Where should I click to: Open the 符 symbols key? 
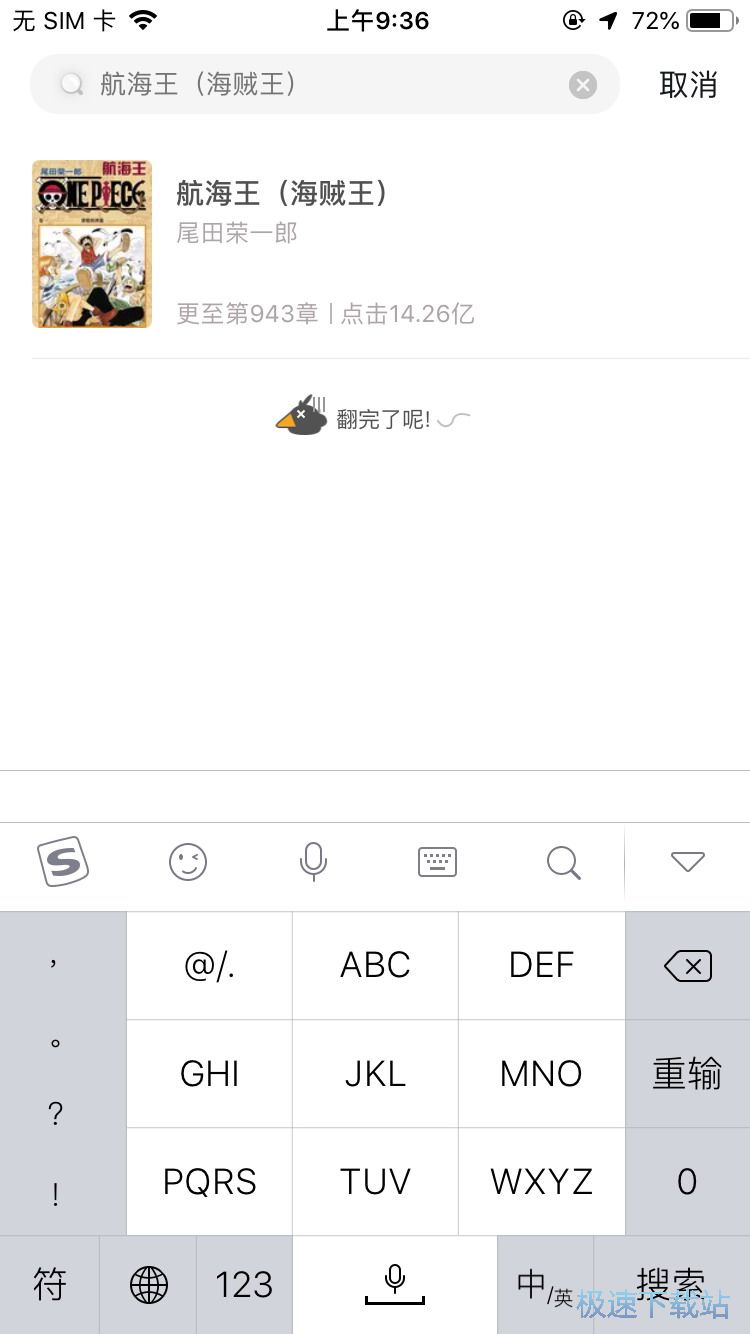click(49, 1284)
